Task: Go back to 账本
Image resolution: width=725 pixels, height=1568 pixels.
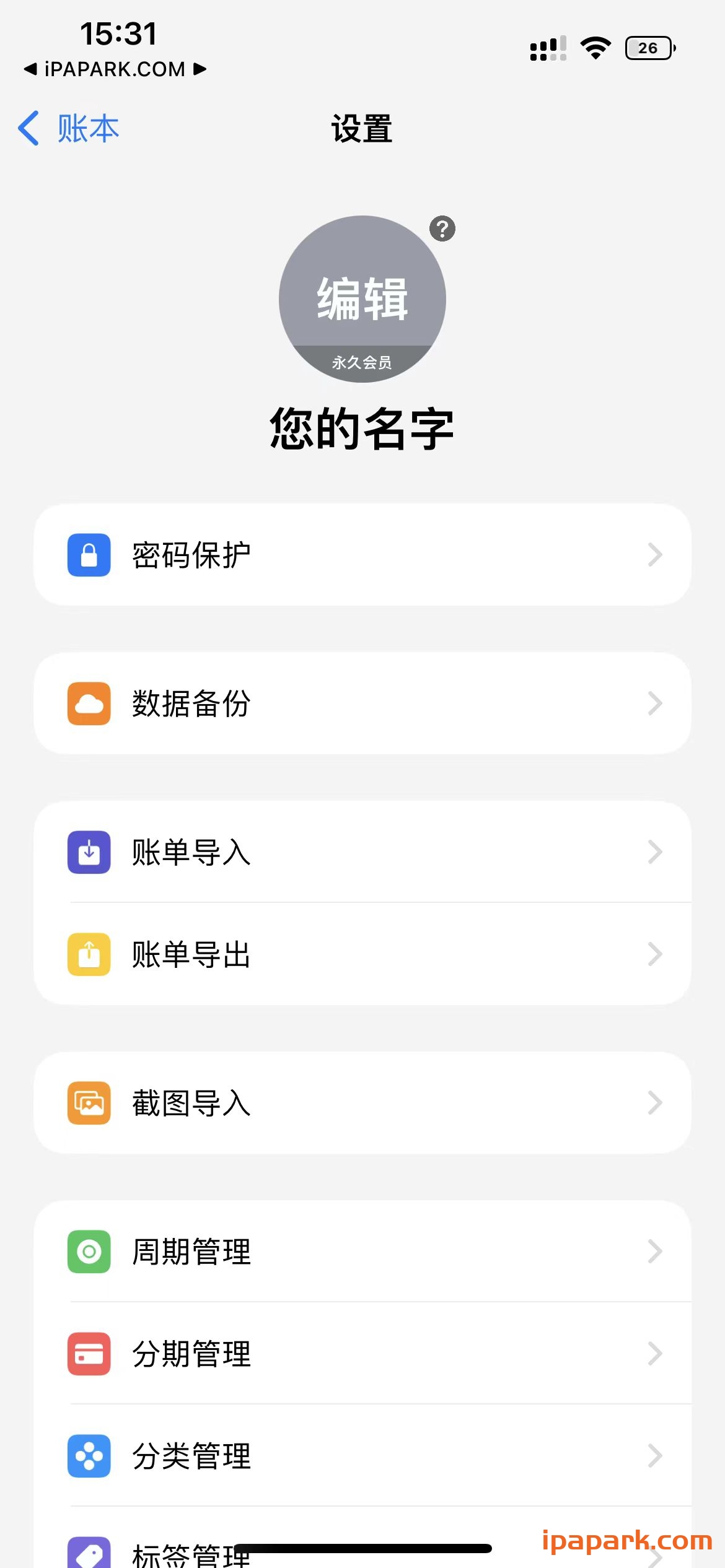Action: 68,127
